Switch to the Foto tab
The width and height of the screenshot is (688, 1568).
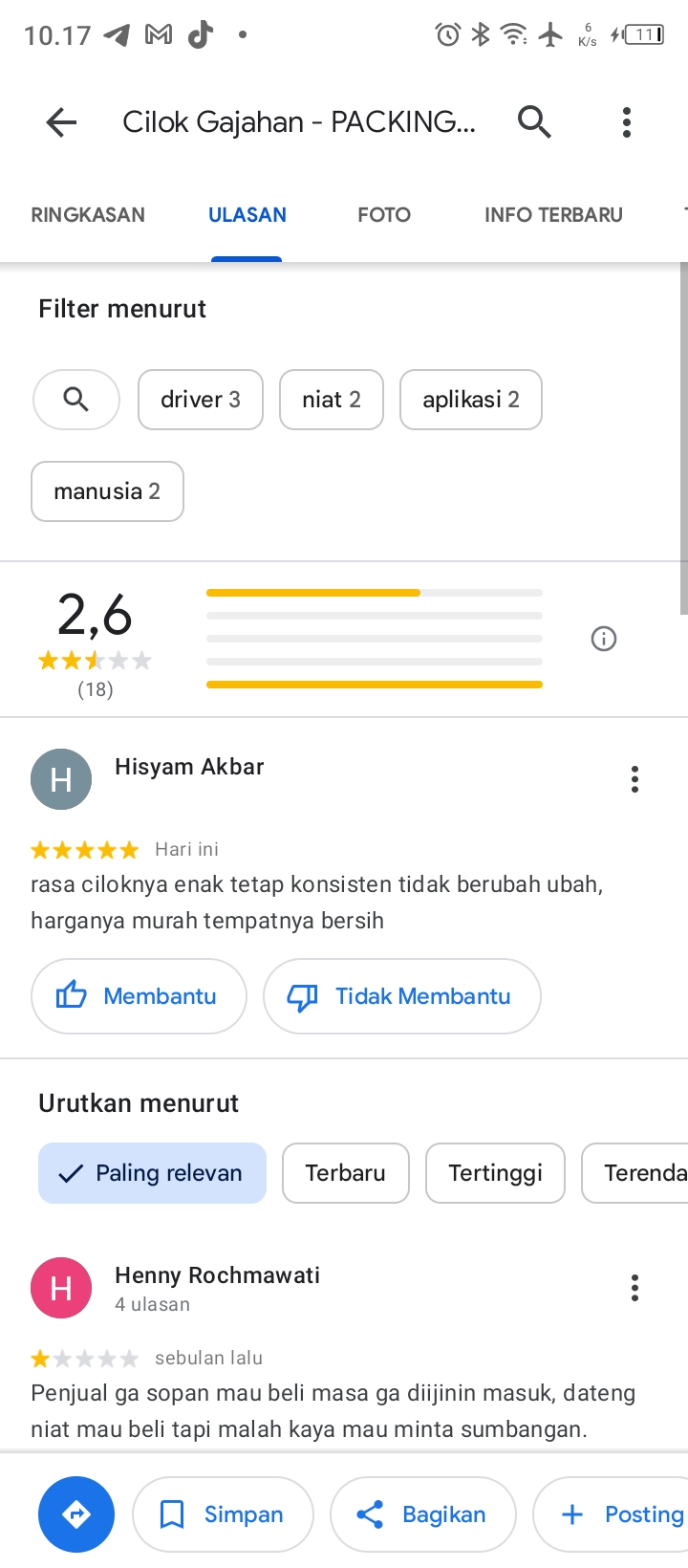click(384, 215)
